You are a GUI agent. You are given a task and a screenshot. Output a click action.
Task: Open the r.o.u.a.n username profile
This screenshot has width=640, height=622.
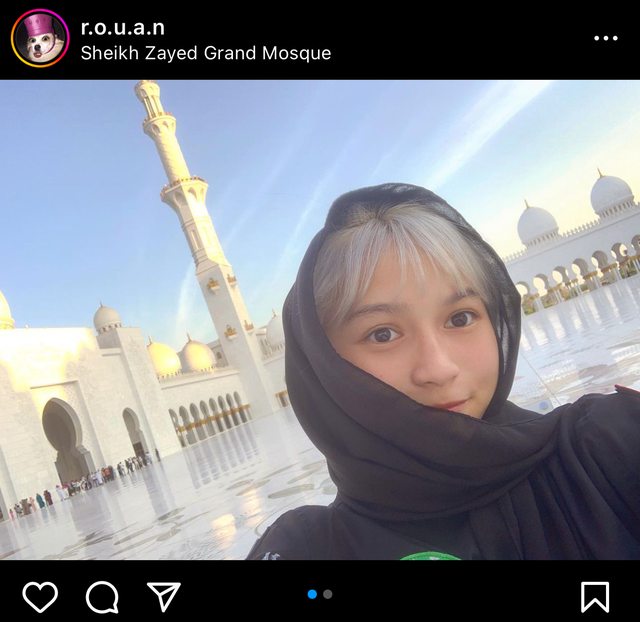[x=122, y=27]
